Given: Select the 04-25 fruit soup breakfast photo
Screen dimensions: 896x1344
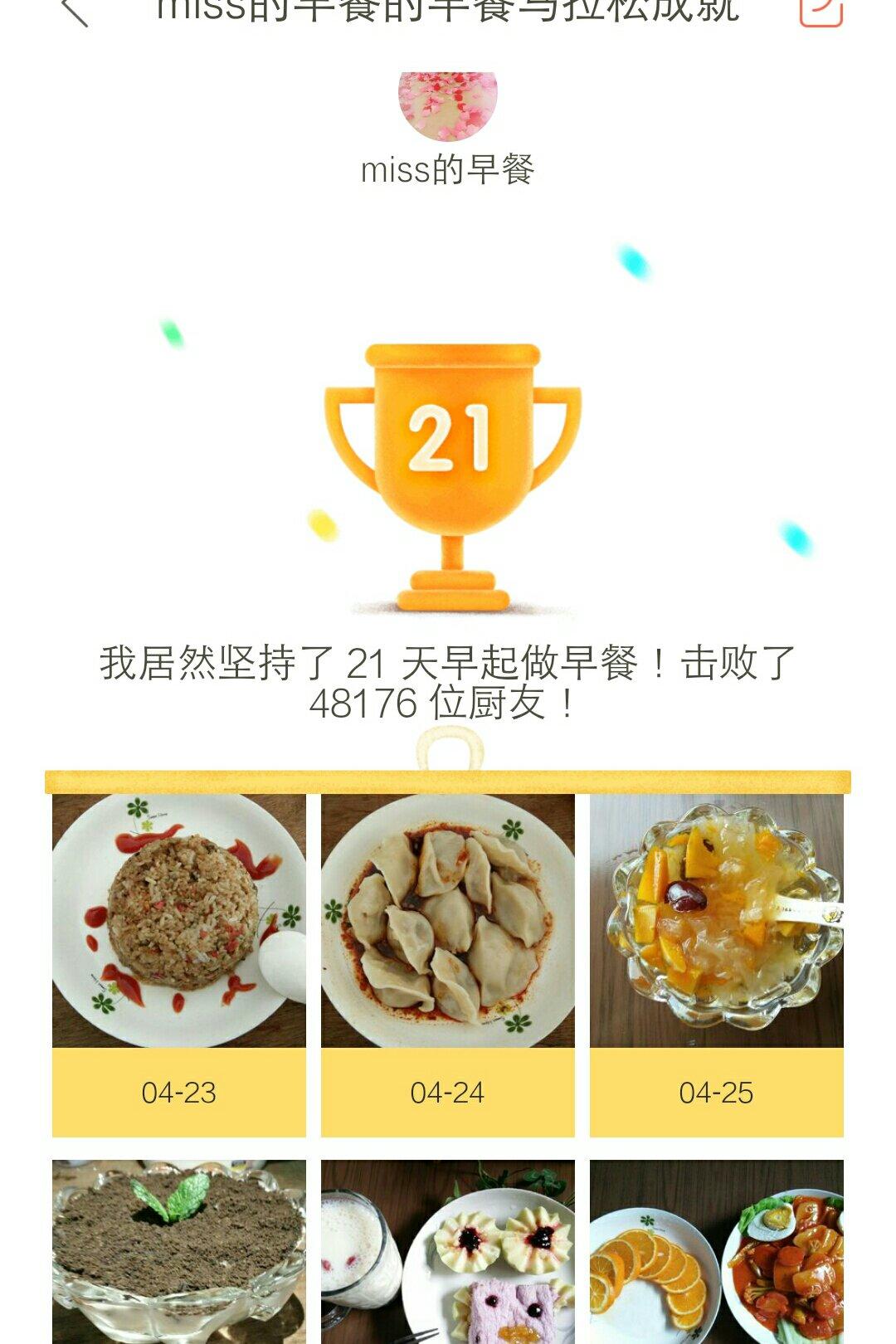Looking at the screenshot, I should tap(717, 921).
